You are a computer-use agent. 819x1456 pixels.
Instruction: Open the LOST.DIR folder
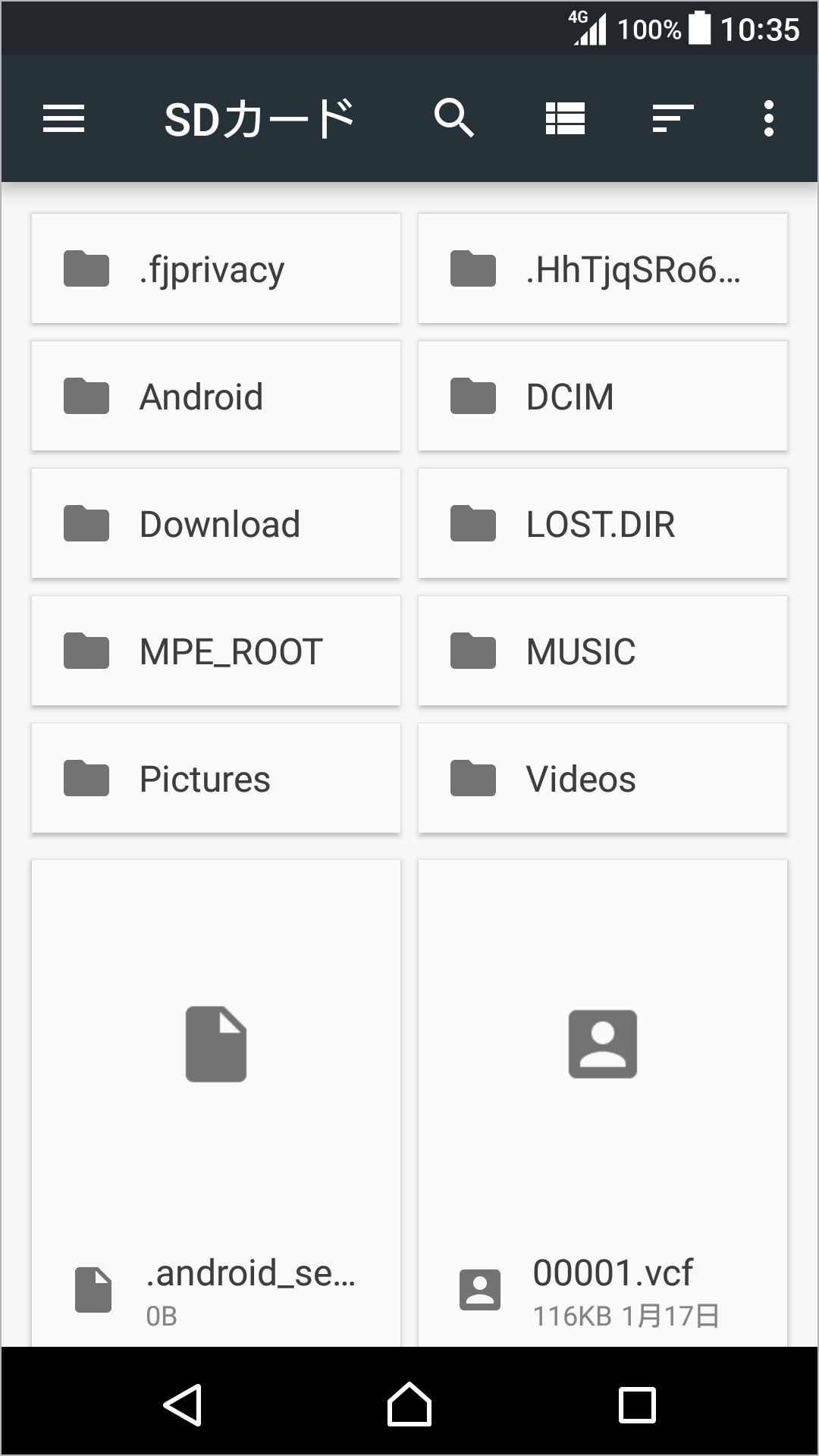pyautogui.click(x=603, y=524)
